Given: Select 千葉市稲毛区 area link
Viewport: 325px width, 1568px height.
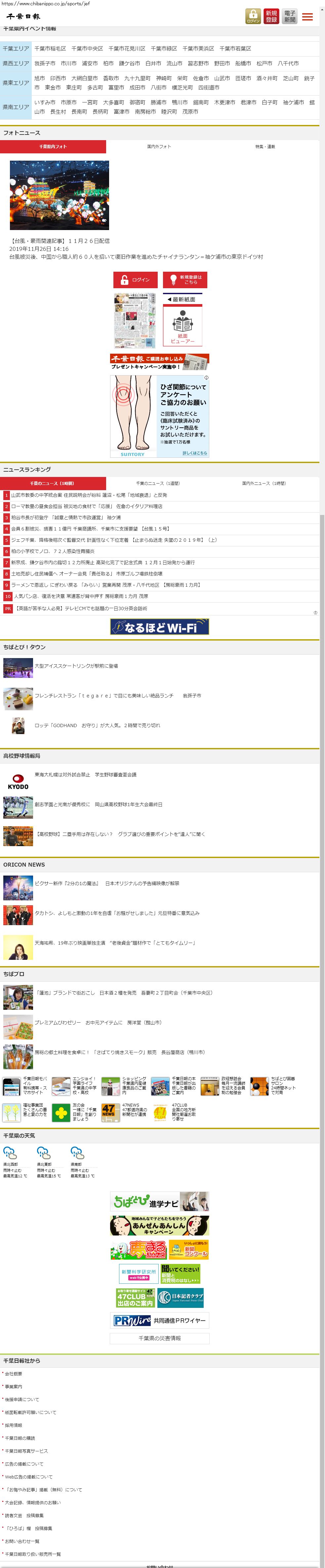Looking at the screenshot, I should (x=50, y=49).
